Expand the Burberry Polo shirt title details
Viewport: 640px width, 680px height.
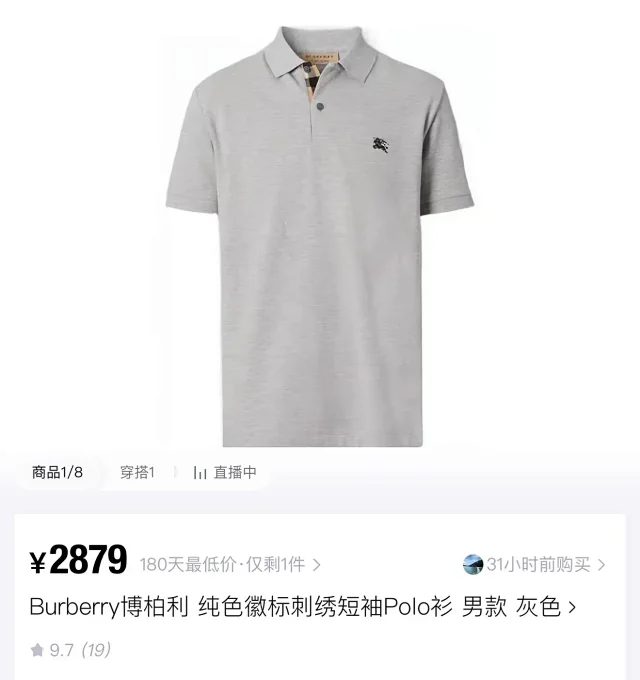(x=302, y=607)
